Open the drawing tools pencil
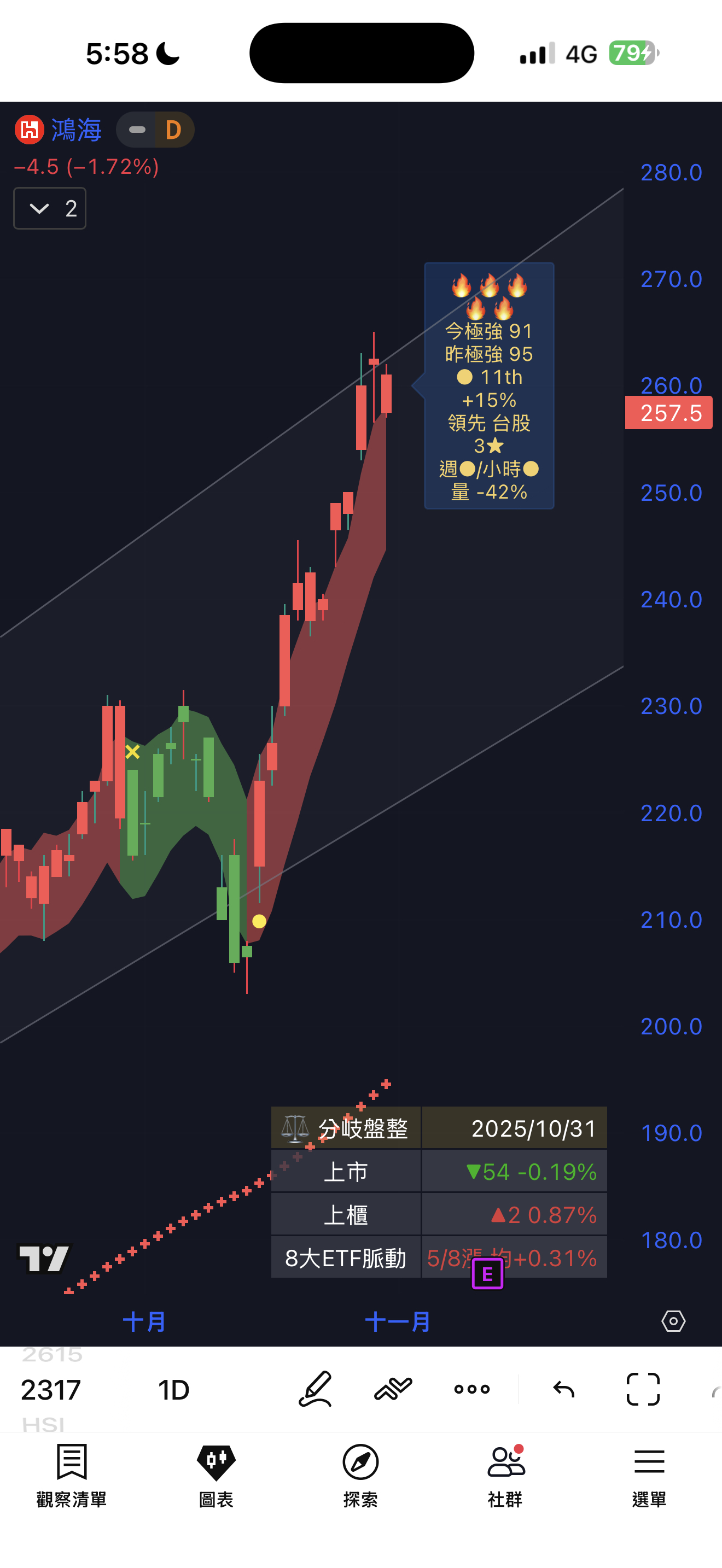The height and width of the screenshot is (1568, 722). click(316, 1389)
